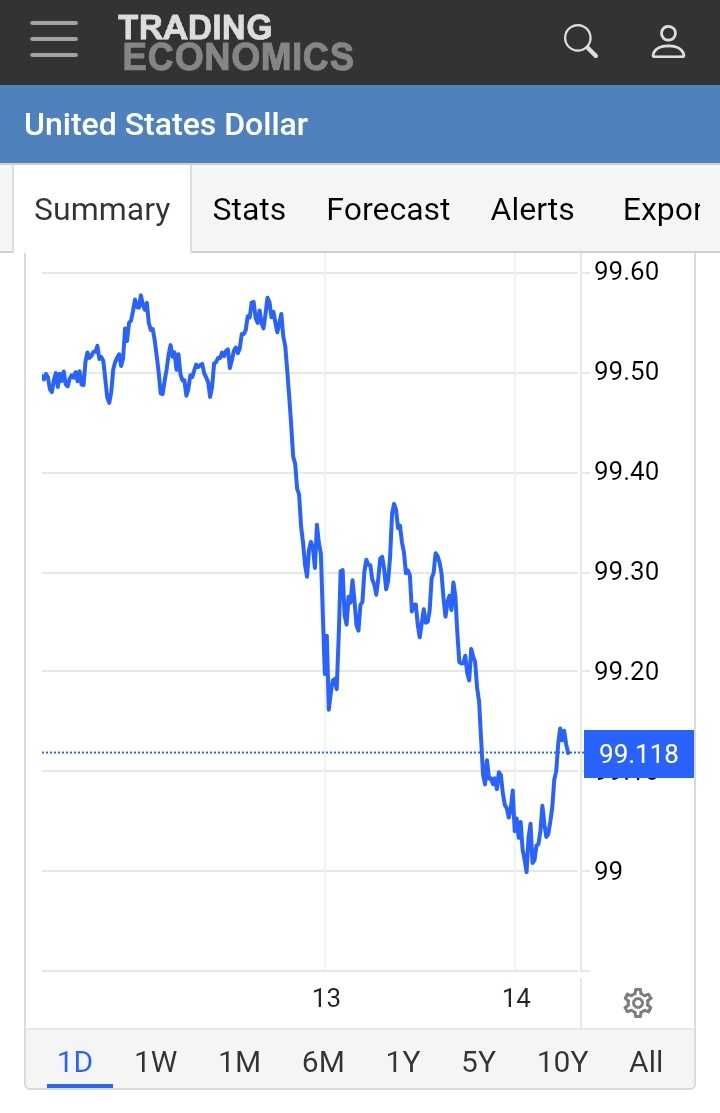Image resolution: width=720 pixels, height=1113 pixels.
Task: Open the Forecast tab
Action: [x=388, y=210]
